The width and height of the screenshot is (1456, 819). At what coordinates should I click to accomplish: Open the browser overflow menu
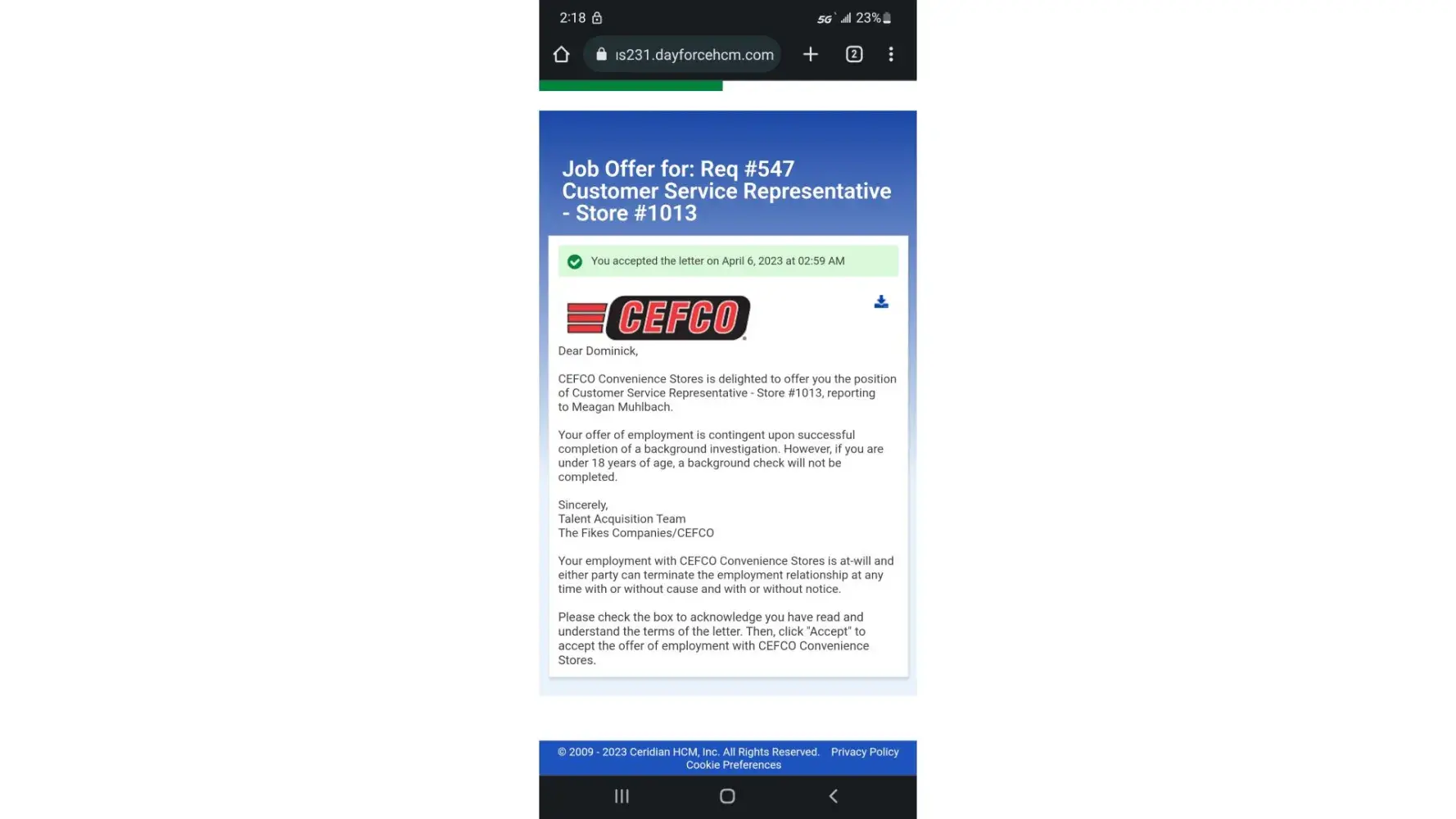(x=891, y=54)
